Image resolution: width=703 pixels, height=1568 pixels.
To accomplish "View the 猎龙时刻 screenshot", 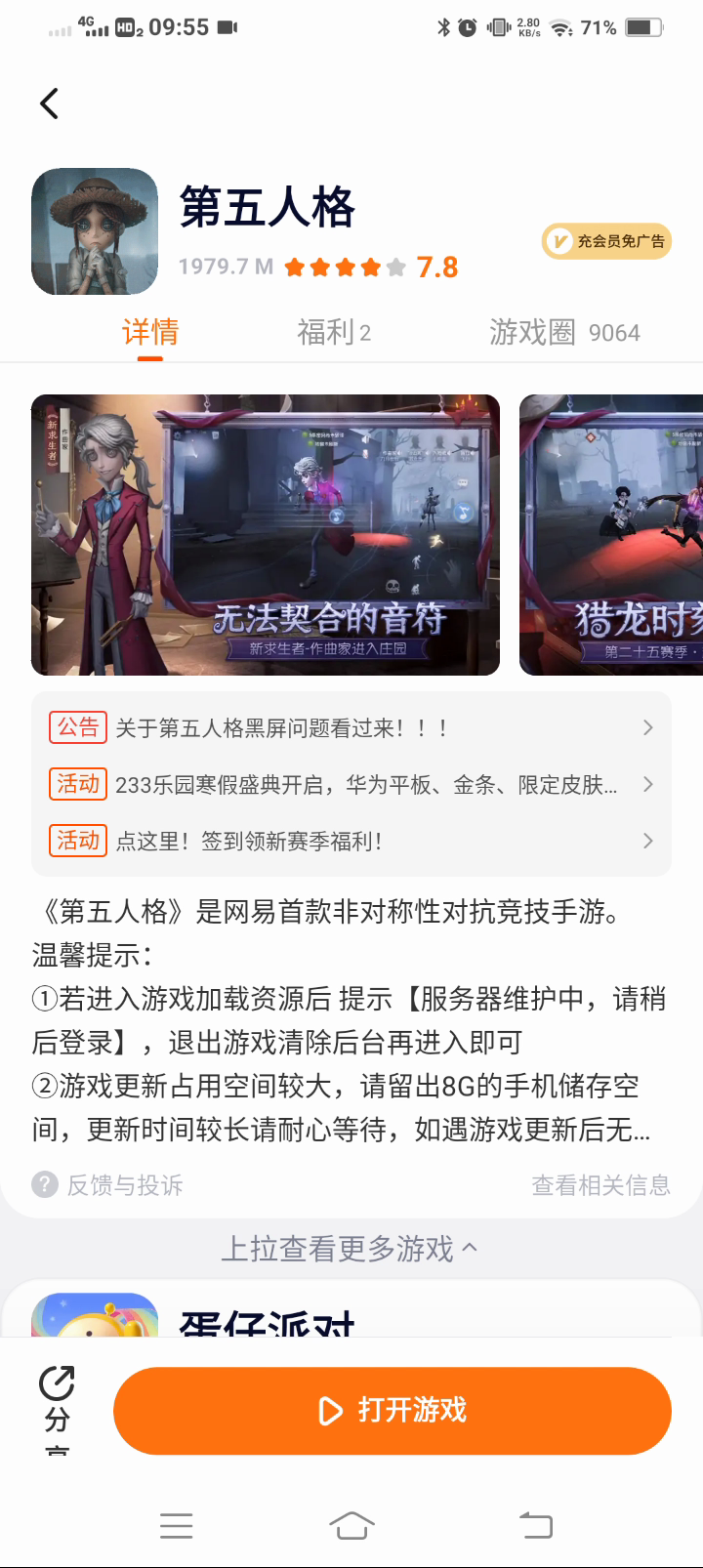I will pos(611,535).
